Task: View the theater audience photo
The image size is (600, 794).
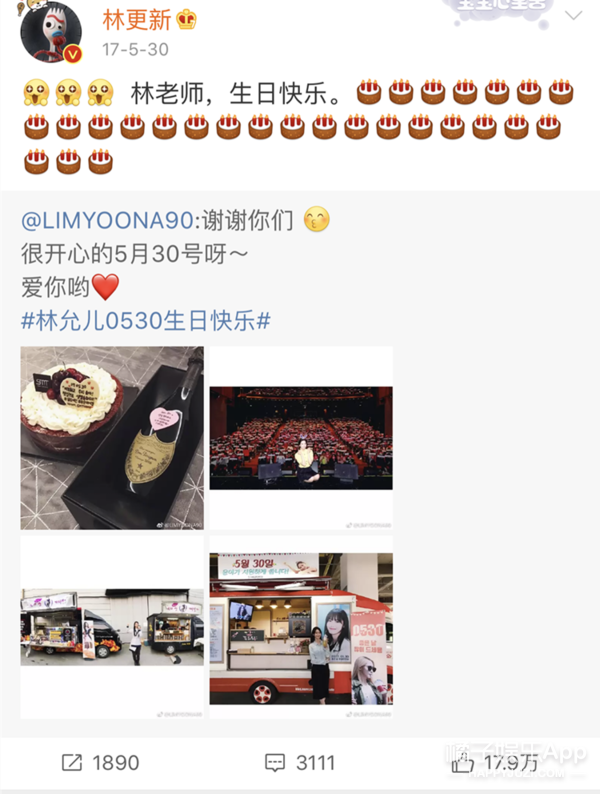Action: point(301,438)
